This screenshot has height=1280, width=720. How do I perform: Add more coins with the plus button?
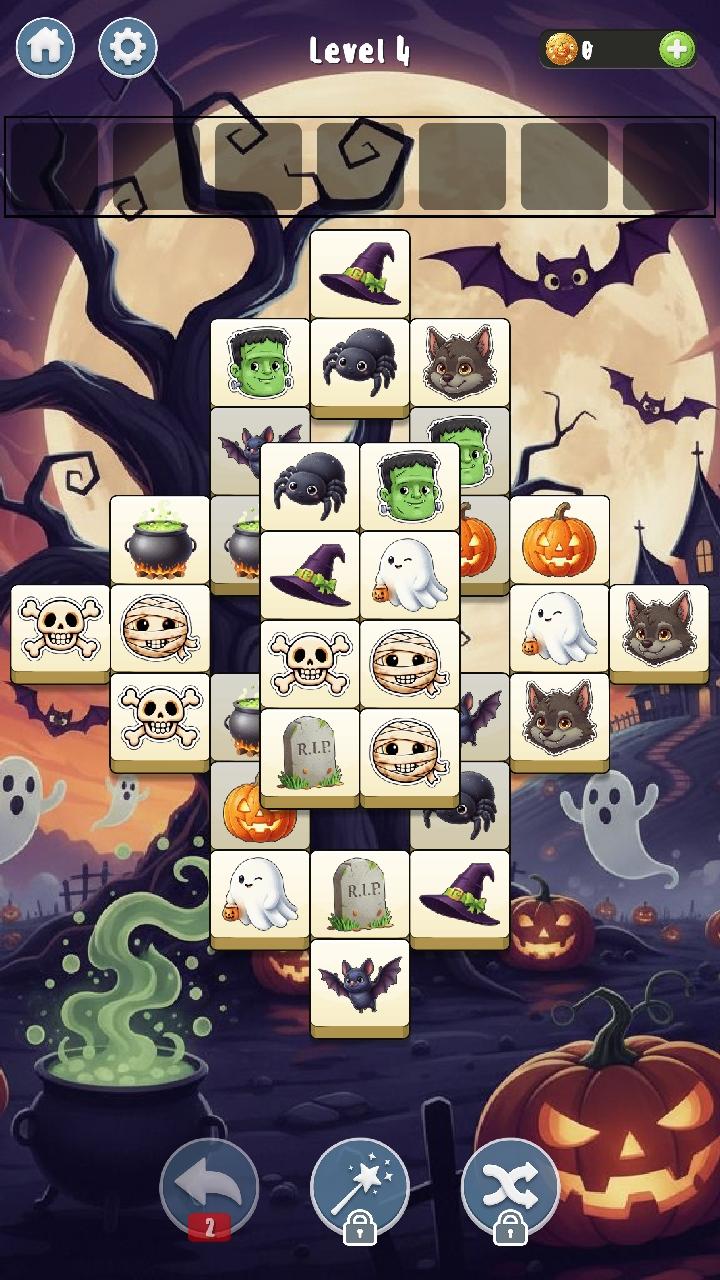pos(676,49)
